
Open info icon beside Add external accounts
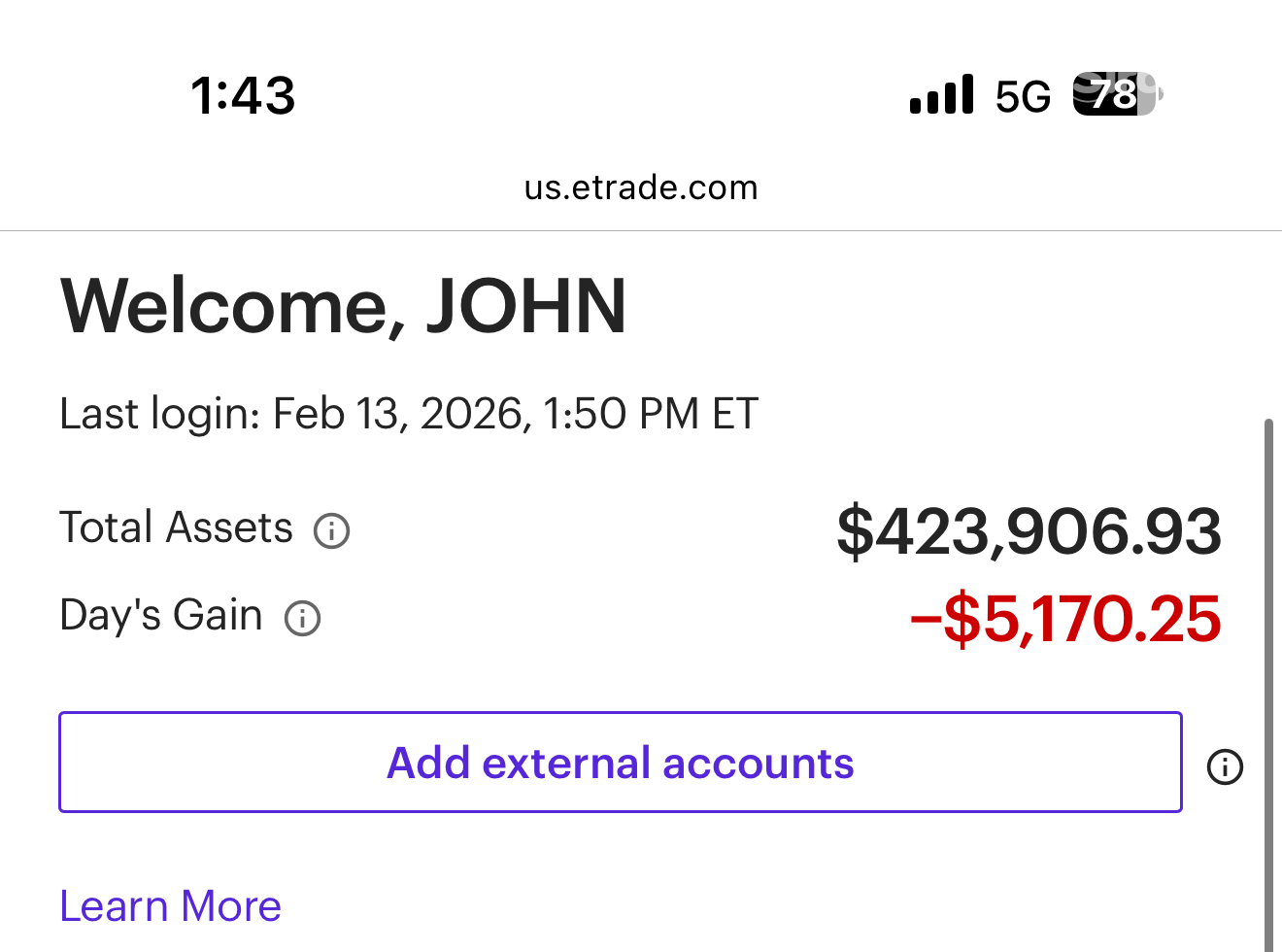[x=1225, y=766]
